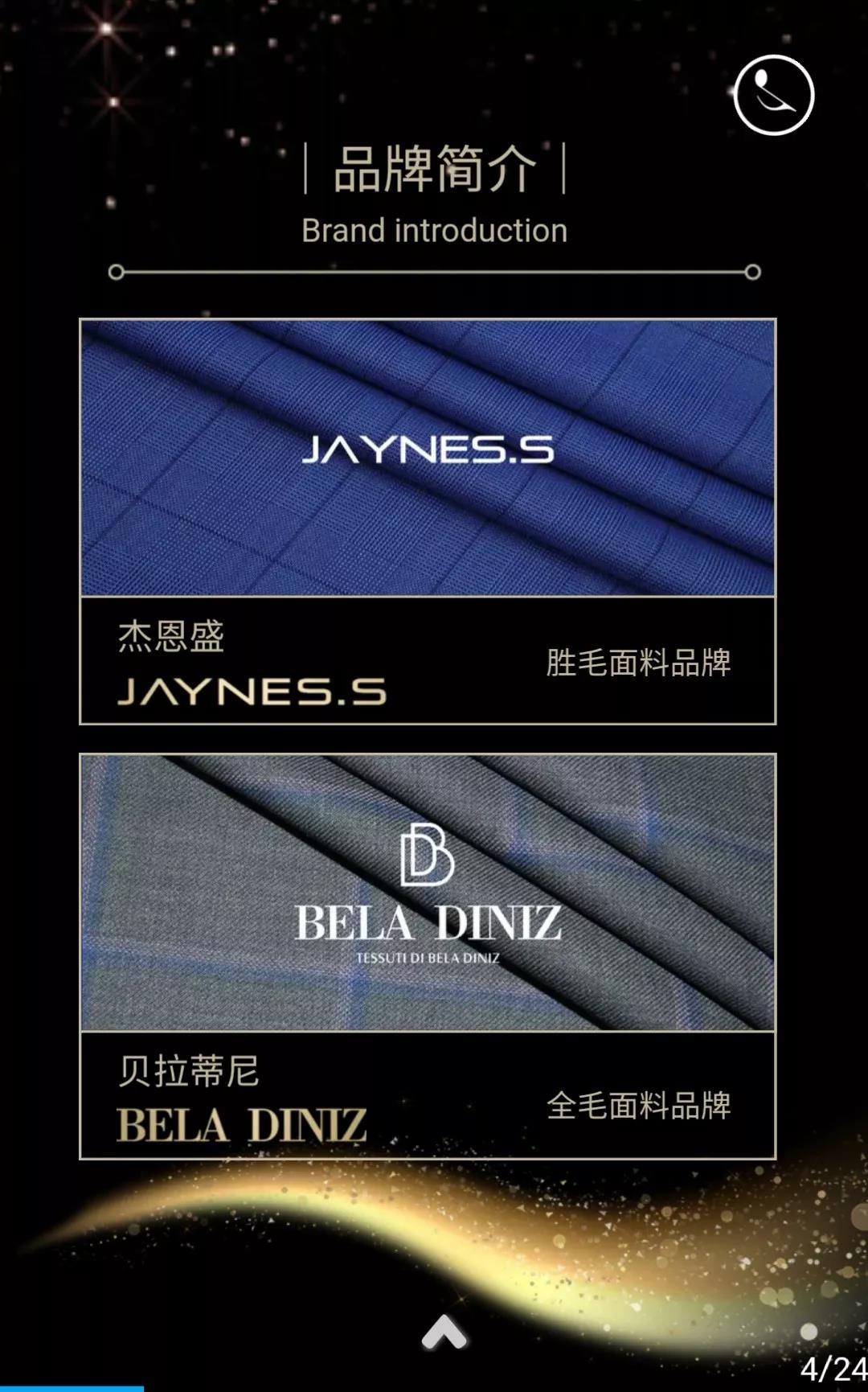Tap the phone call icon
868x1392 pixels.
(773, 95)
